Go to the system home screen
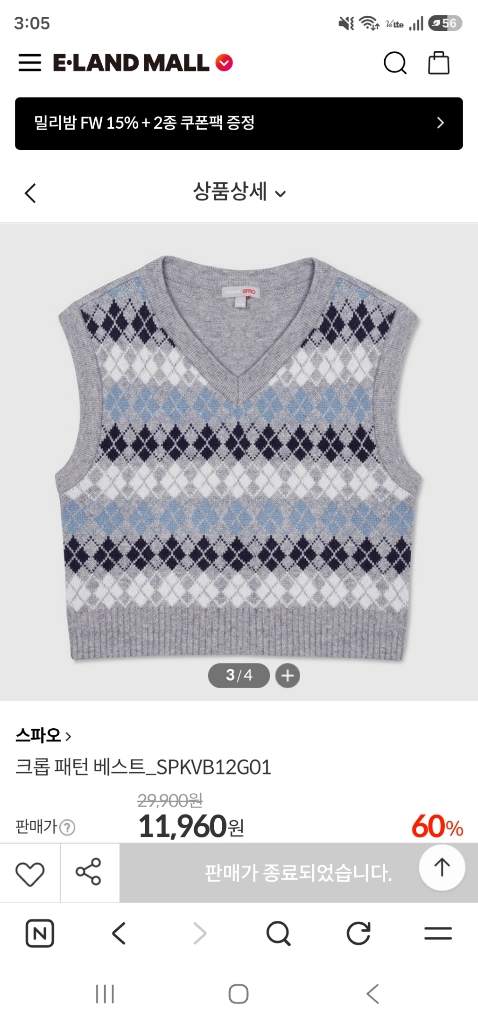The width and height of the screenshot is (478, 1024). click(238, 994)
